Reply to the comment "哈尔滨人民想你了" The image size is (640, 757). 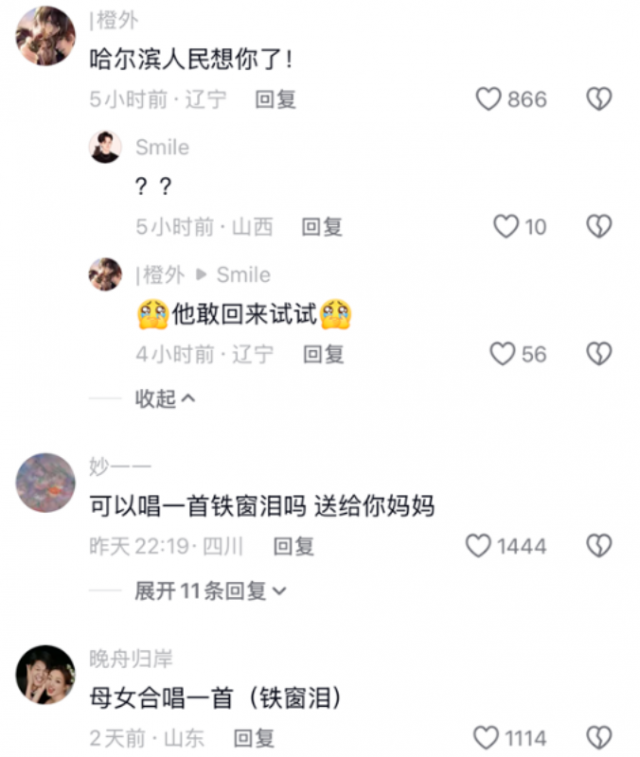point(275,99)
